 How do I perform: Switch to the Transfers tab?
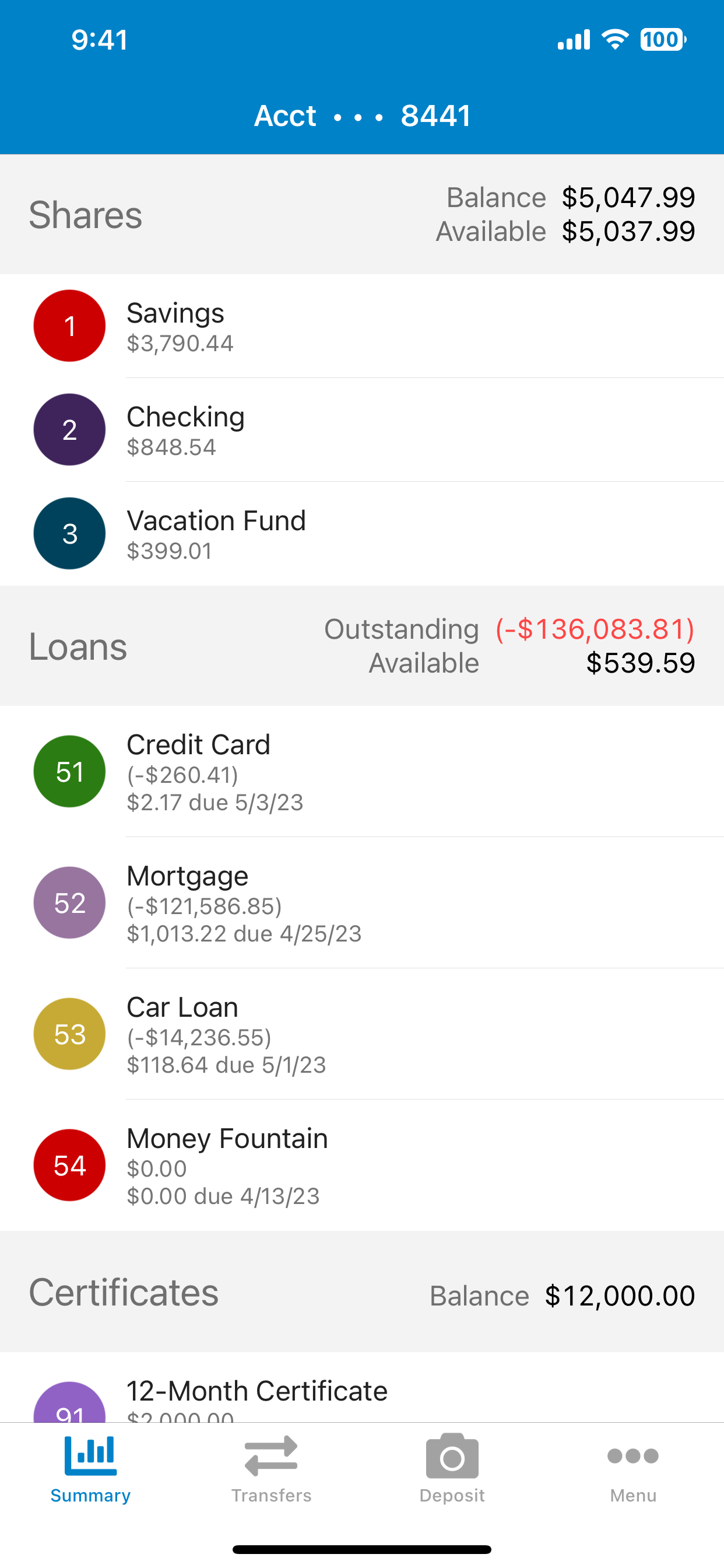271,1473
